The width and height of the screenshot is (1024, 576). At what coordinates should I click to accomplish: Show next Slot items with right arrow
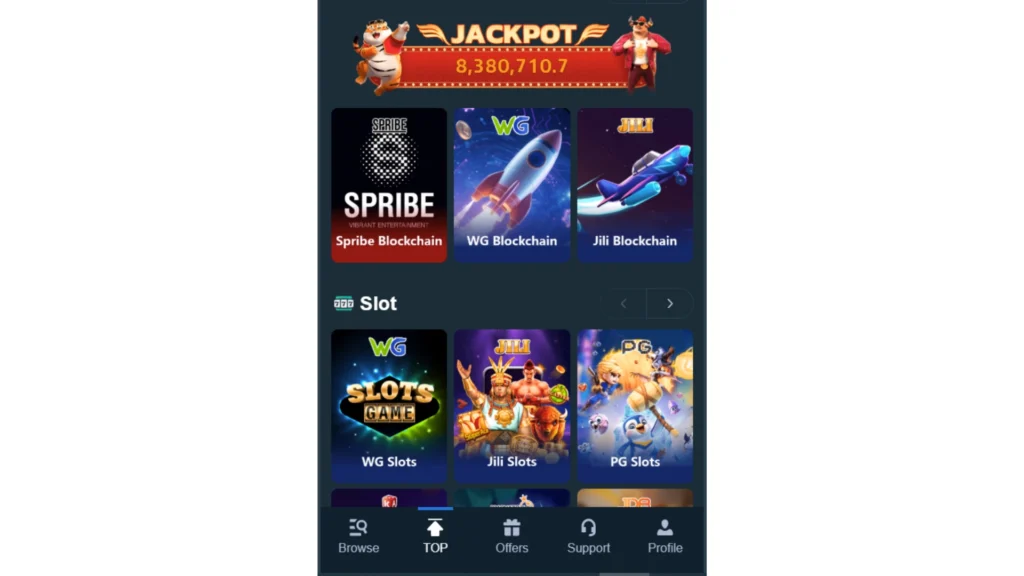point(670,303)
